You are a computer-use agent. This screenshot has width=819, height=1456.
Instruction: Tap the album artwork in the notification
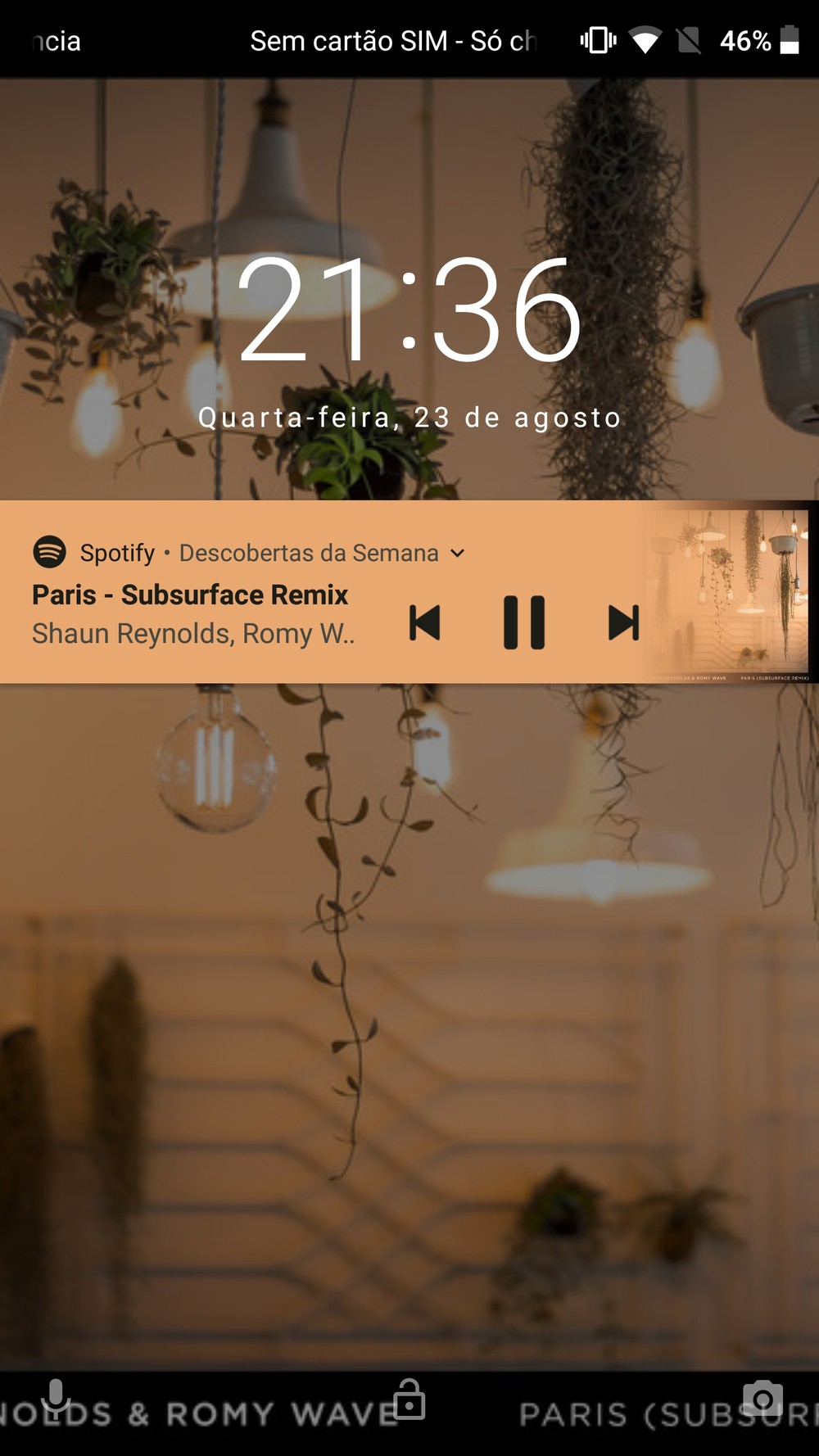click(729, 592)
